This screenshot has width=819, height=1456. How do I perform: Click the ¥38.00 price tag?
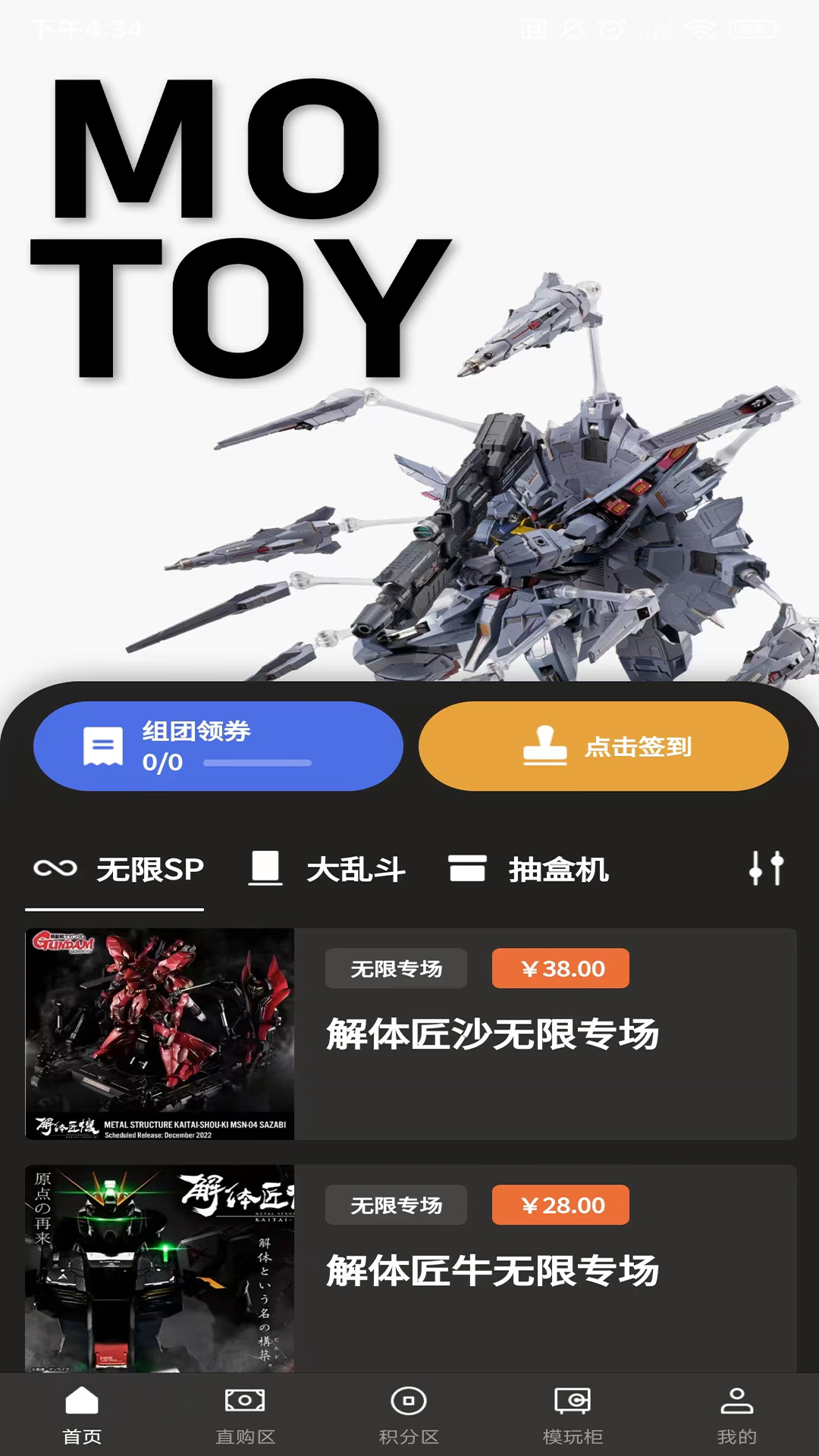click(560, 968)
